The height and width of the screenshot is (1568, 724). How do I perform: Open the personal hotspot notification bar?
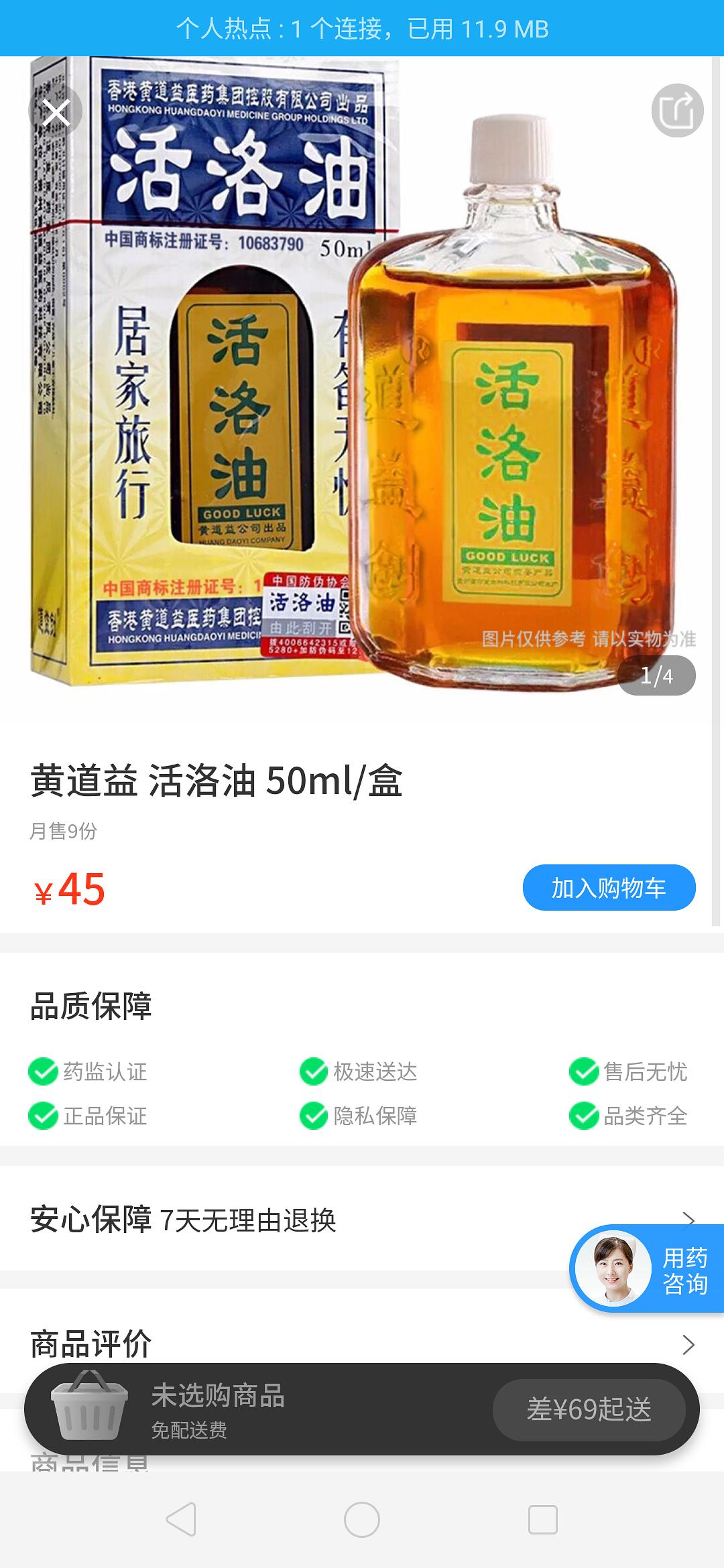click(362, 28)
